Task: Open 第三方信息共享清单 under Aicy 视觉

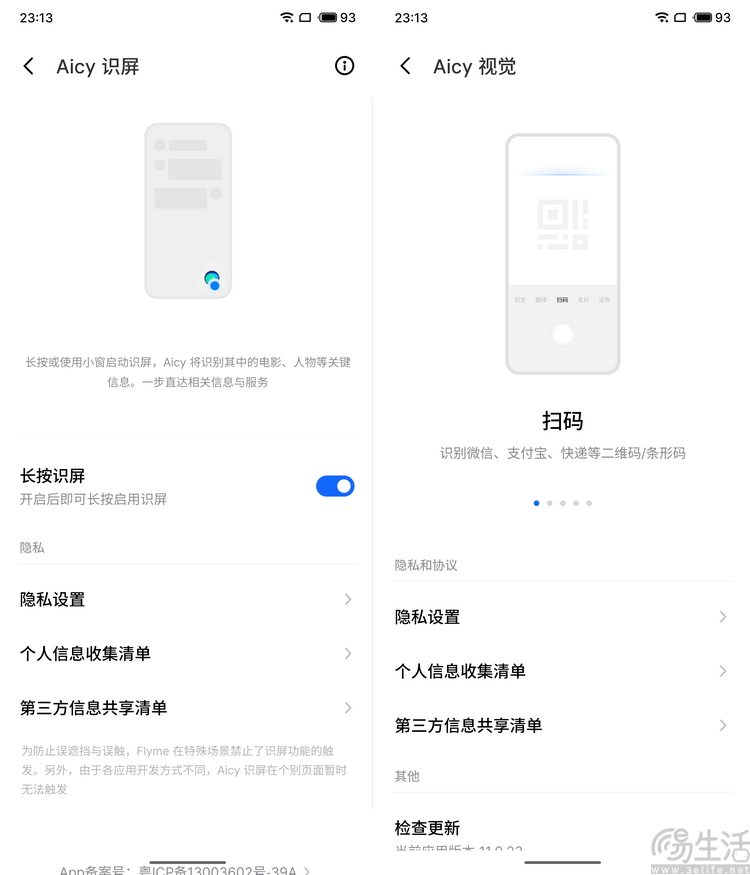Action: coord(562,725)
